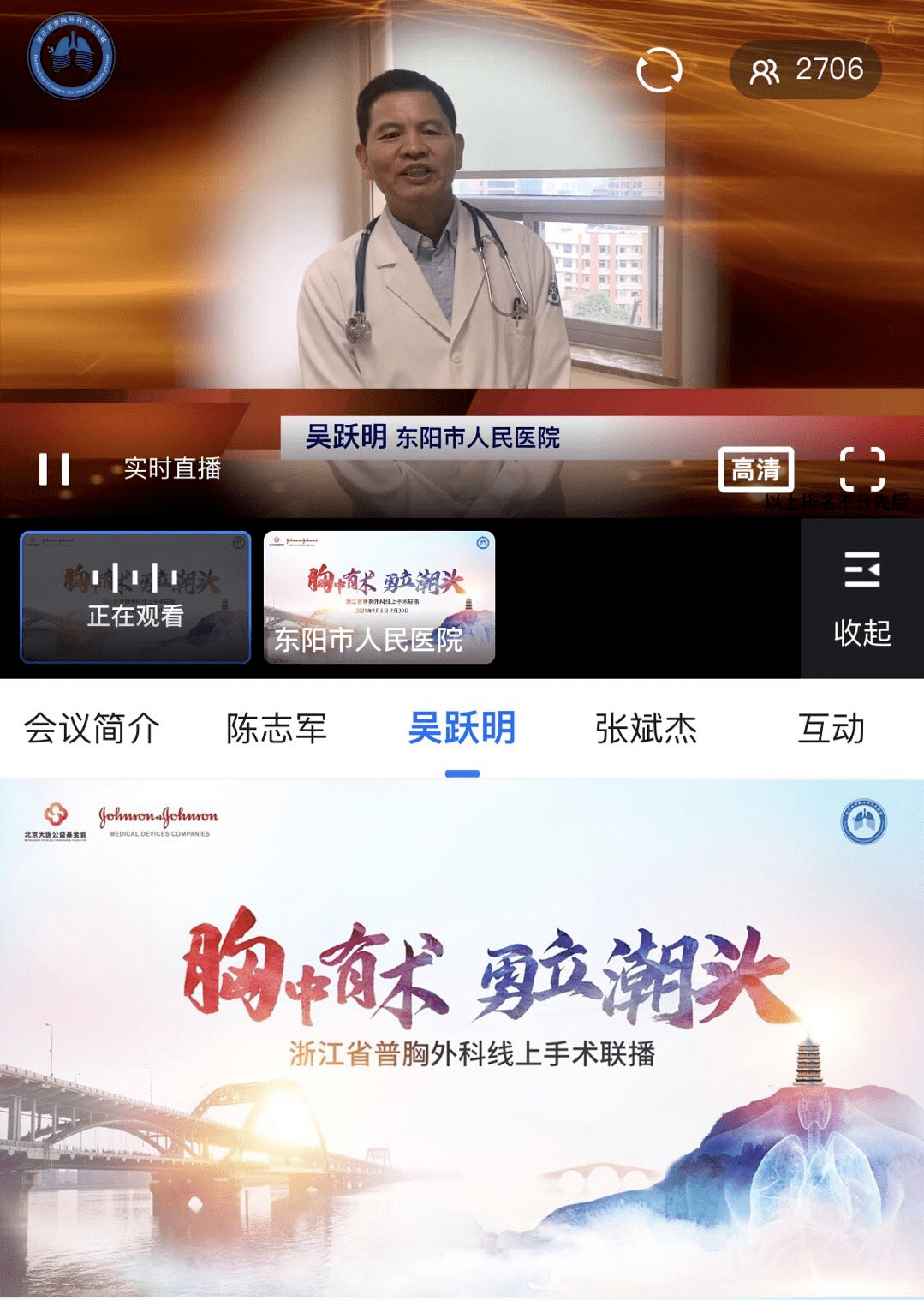Image resolution: width=924 pixels, height=1300 pixels.
Task: Pause the live stream
Action: [54, 469]
